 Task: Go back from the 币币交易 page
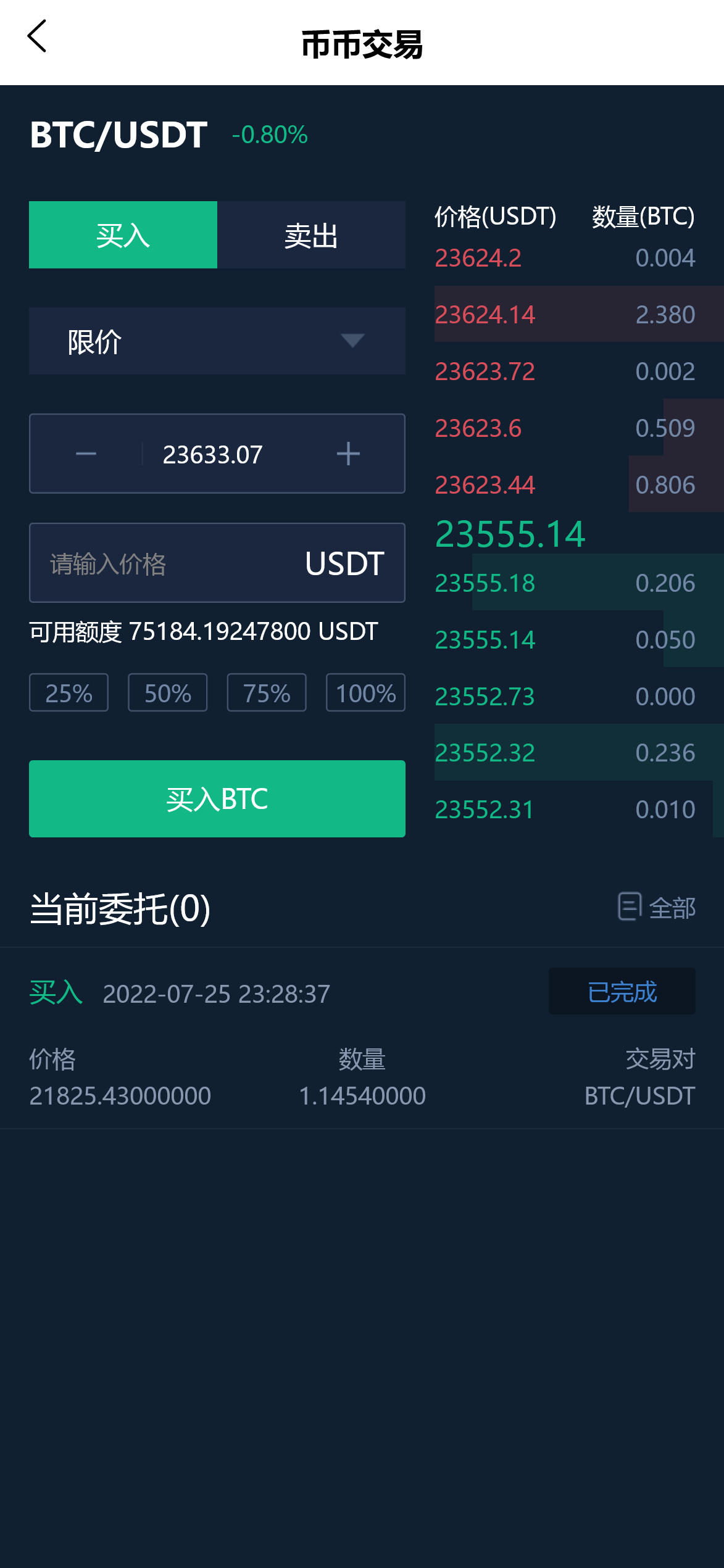click(37, 36)
